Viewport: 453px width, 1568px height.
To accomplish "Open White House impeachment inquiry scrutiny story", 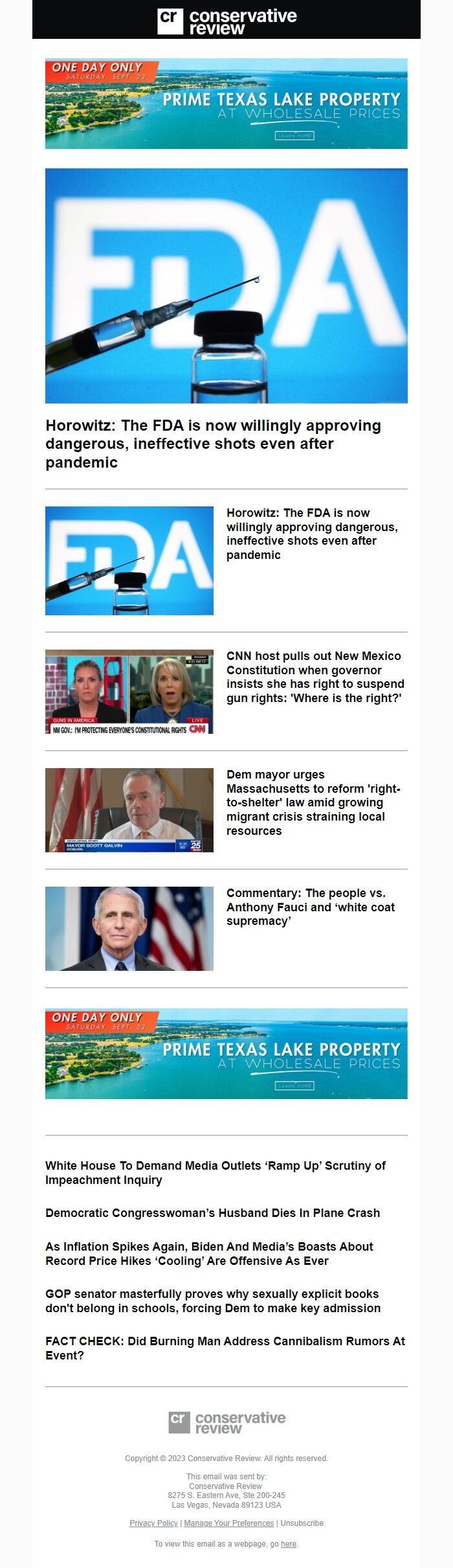I will 215,1172.
